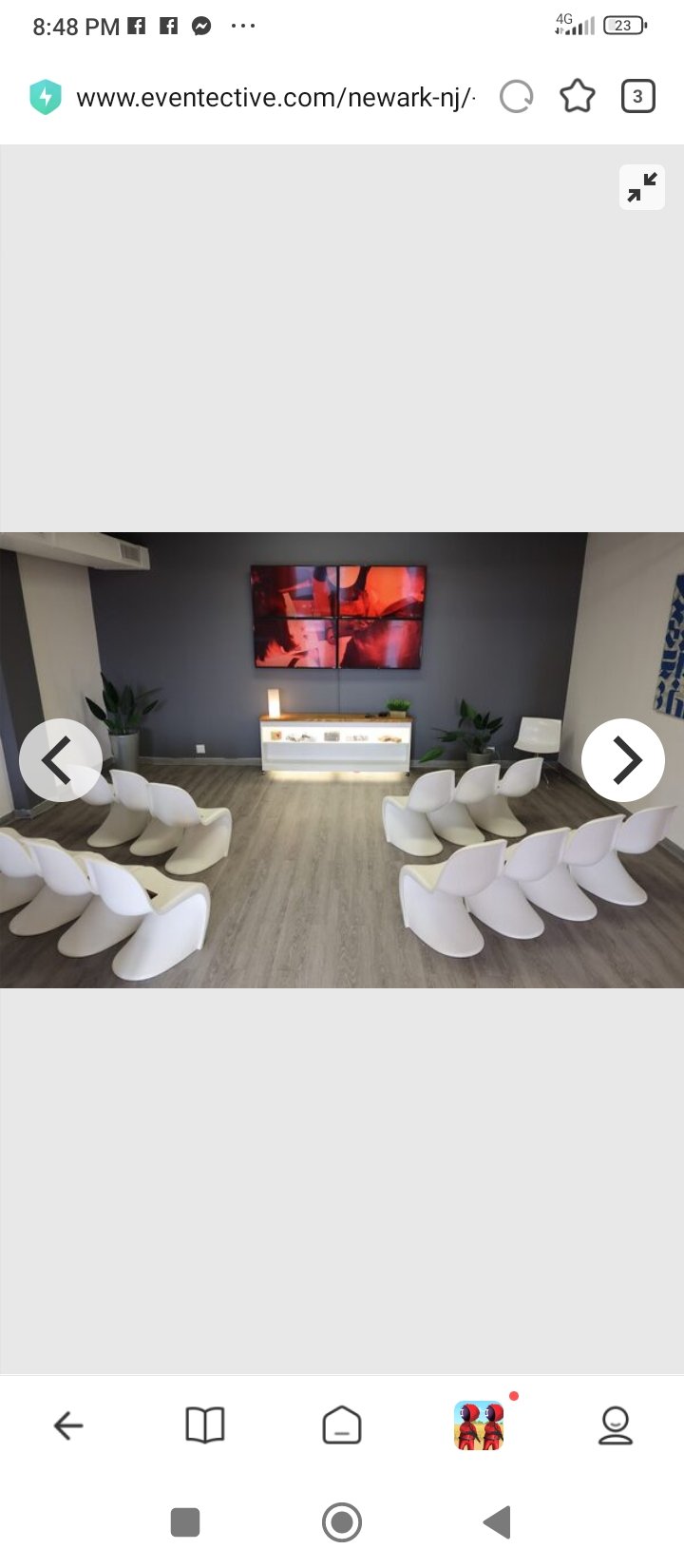Open recent apps with the square button
Screen dimensions: 684x1568
[185, 1522]
